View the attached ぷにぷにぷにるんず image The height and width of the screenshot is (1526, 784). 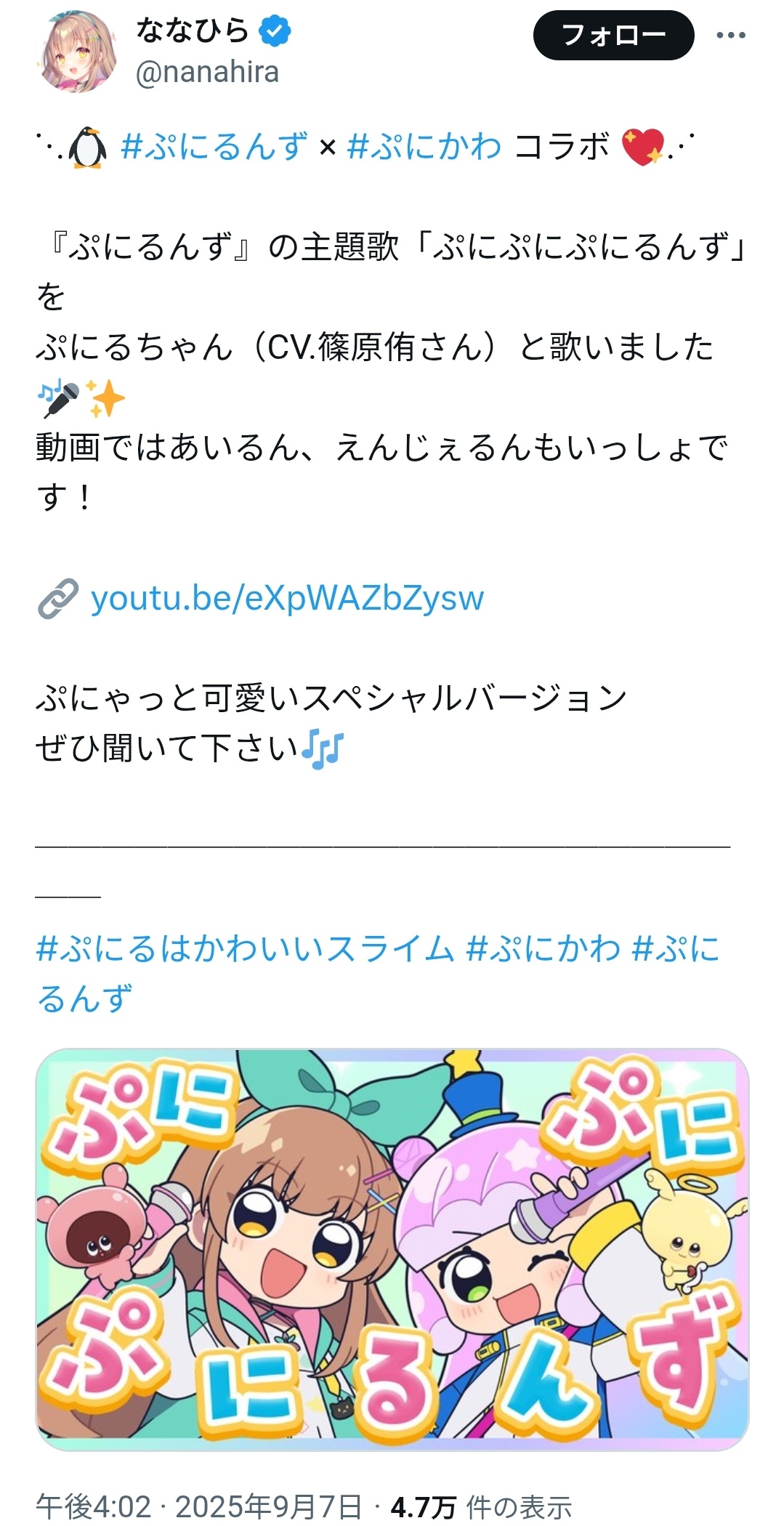click(392, 1248)
